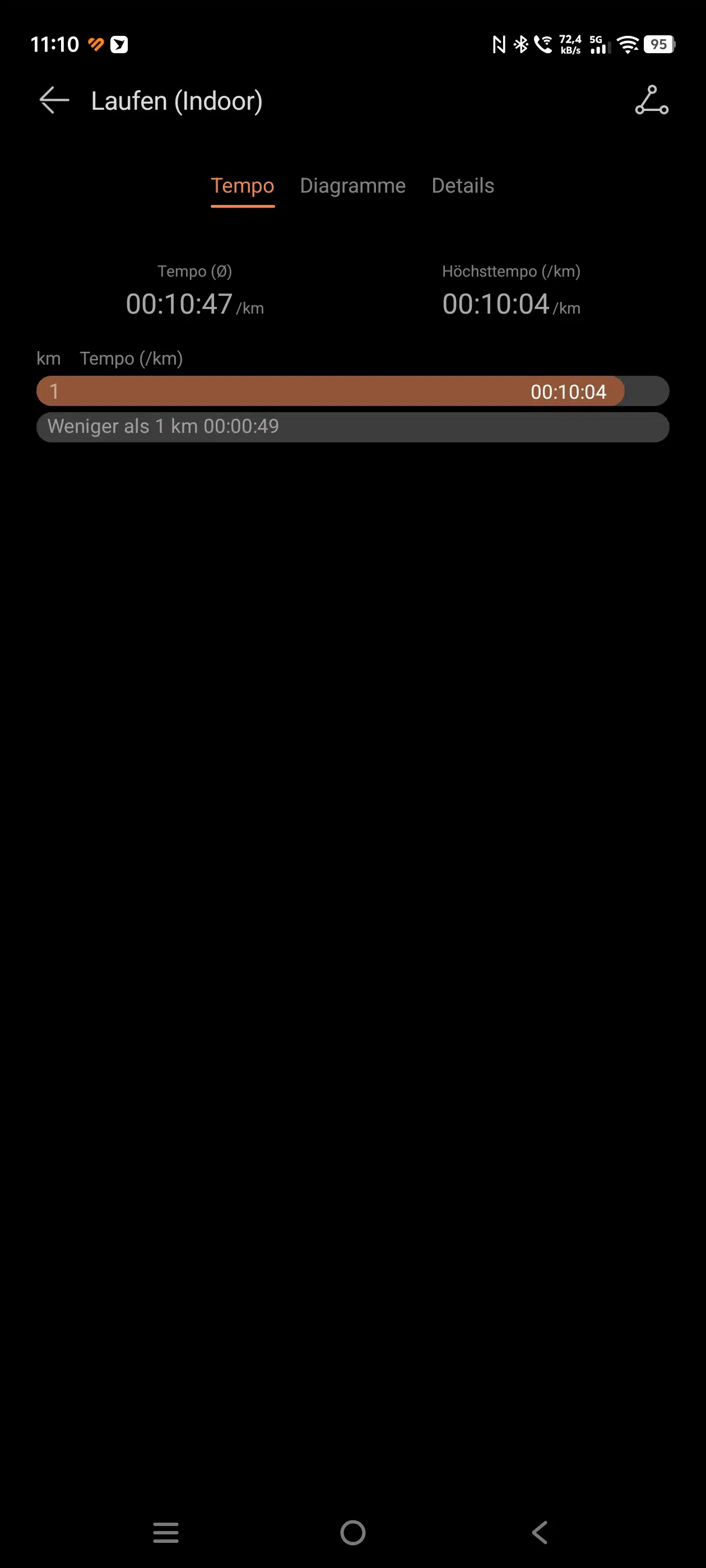Switch to the Diagramme tab

[x=352, y=186]
